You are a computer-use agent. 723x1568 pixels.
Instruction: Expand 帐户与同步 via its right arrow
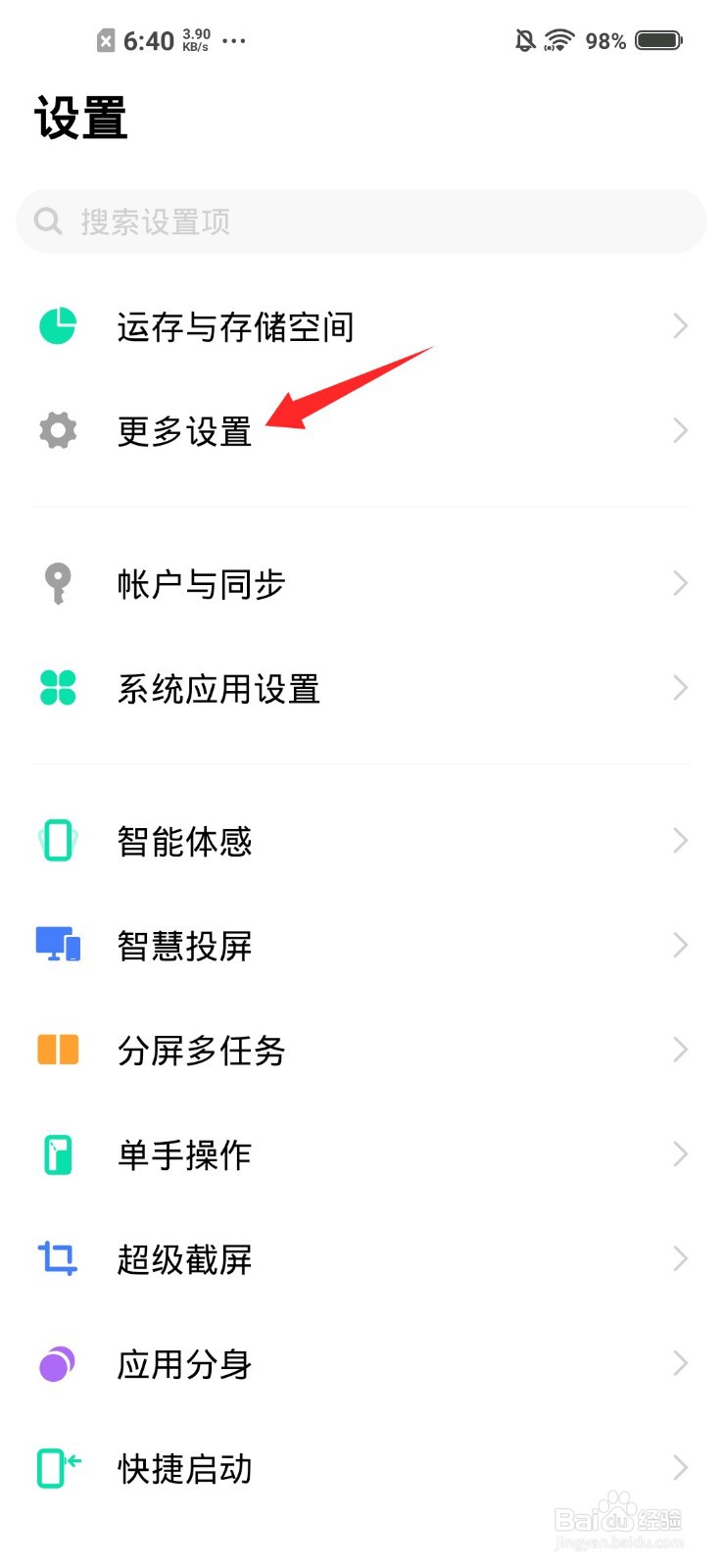click(x=680, y=582)
